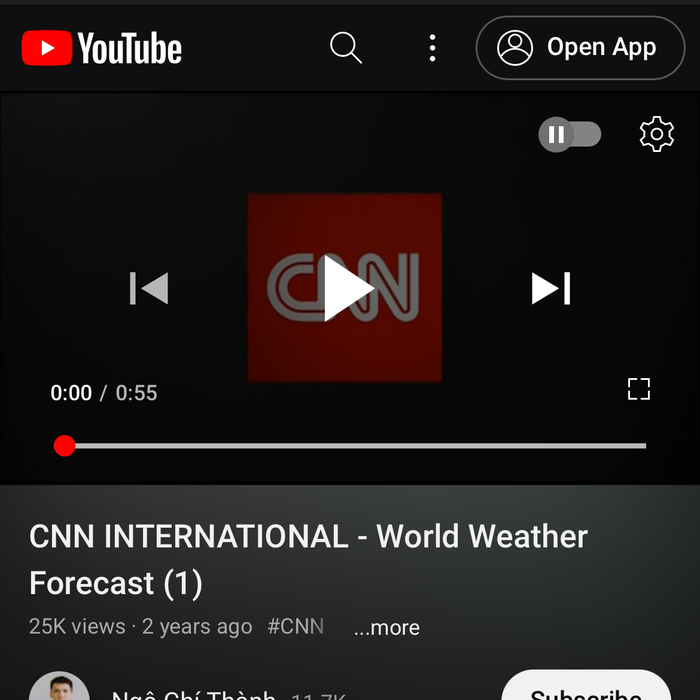Open the channel's profile picture
The height and width of the screenshot is (700, 700).
59,690
